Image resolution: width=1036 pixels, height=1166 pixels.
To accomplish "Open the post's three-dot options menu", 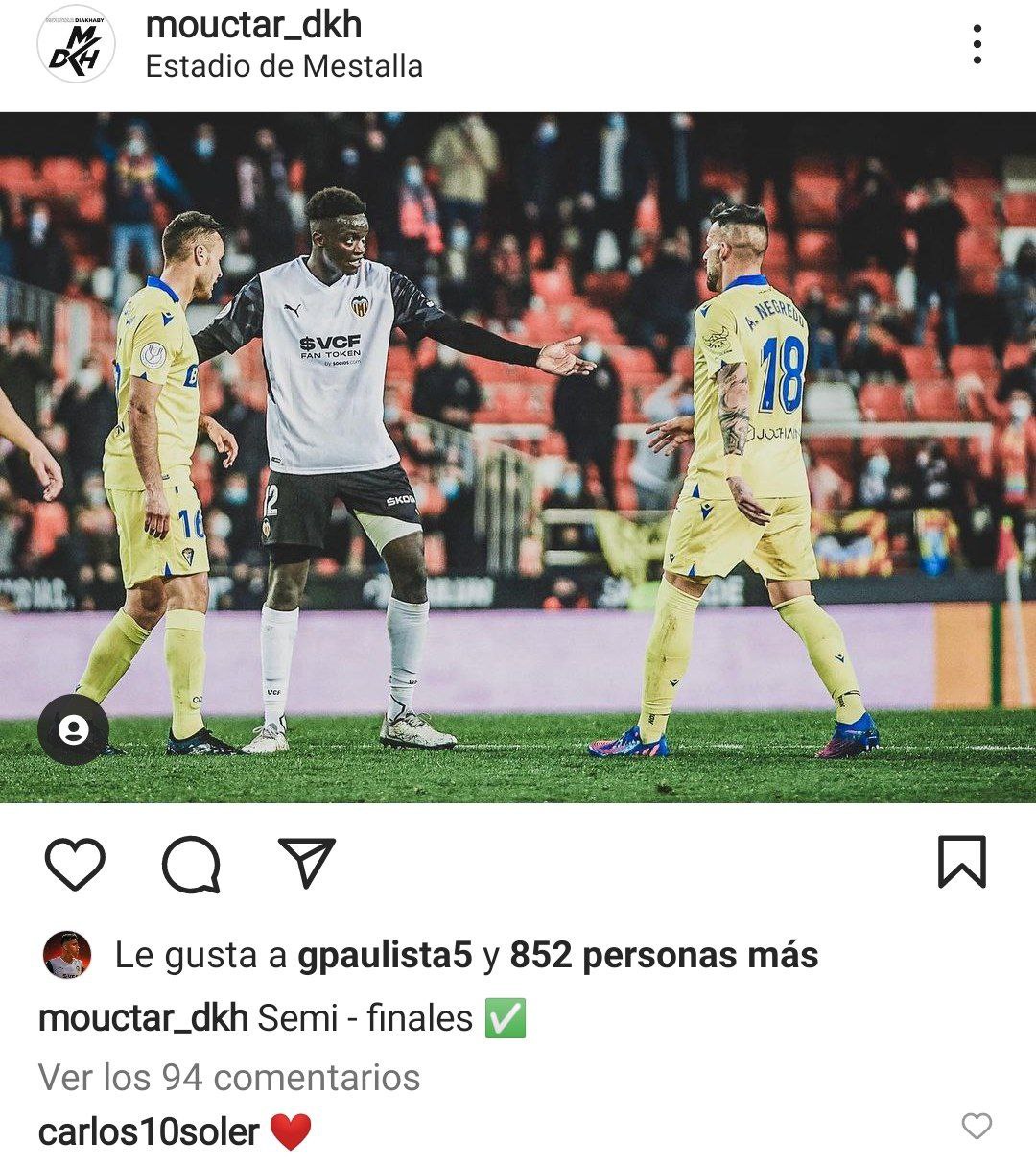I will pyautogui.click(x=977, y=44).
